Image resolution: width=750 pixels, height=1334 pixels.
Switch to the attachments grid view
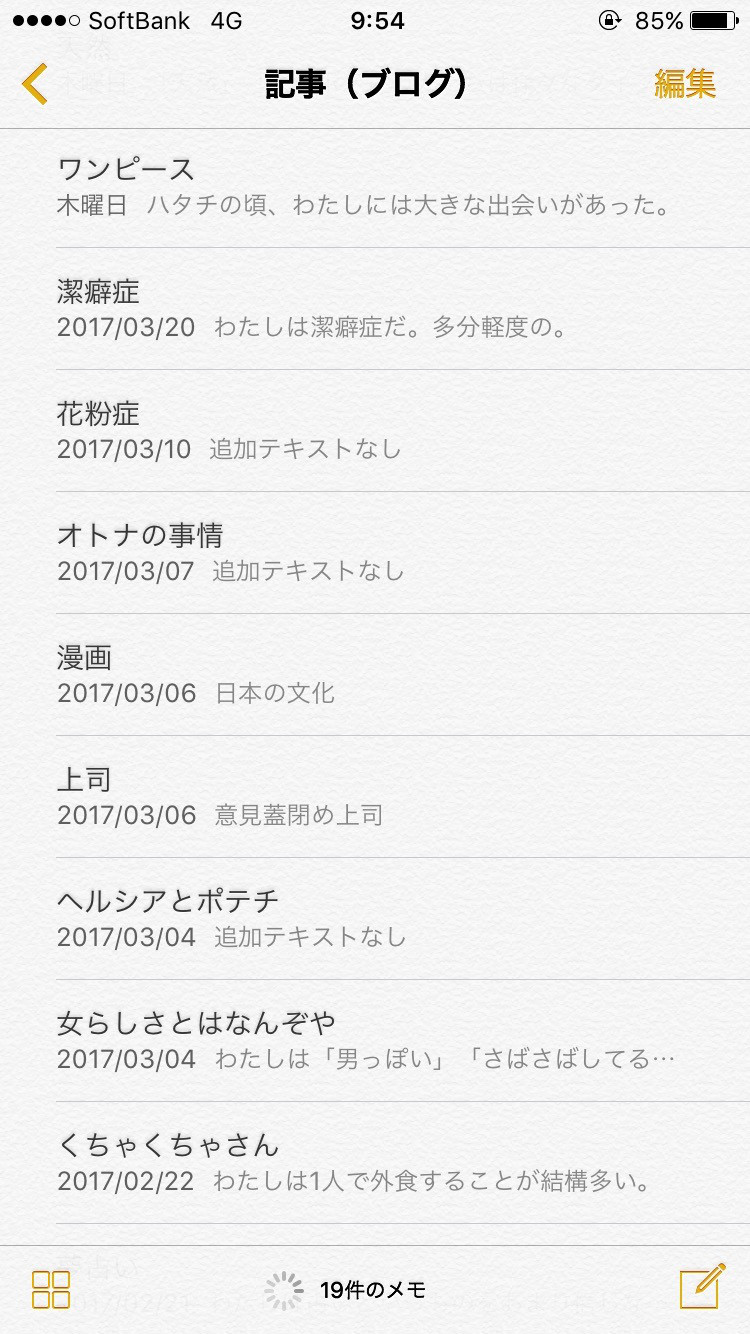51,1290
